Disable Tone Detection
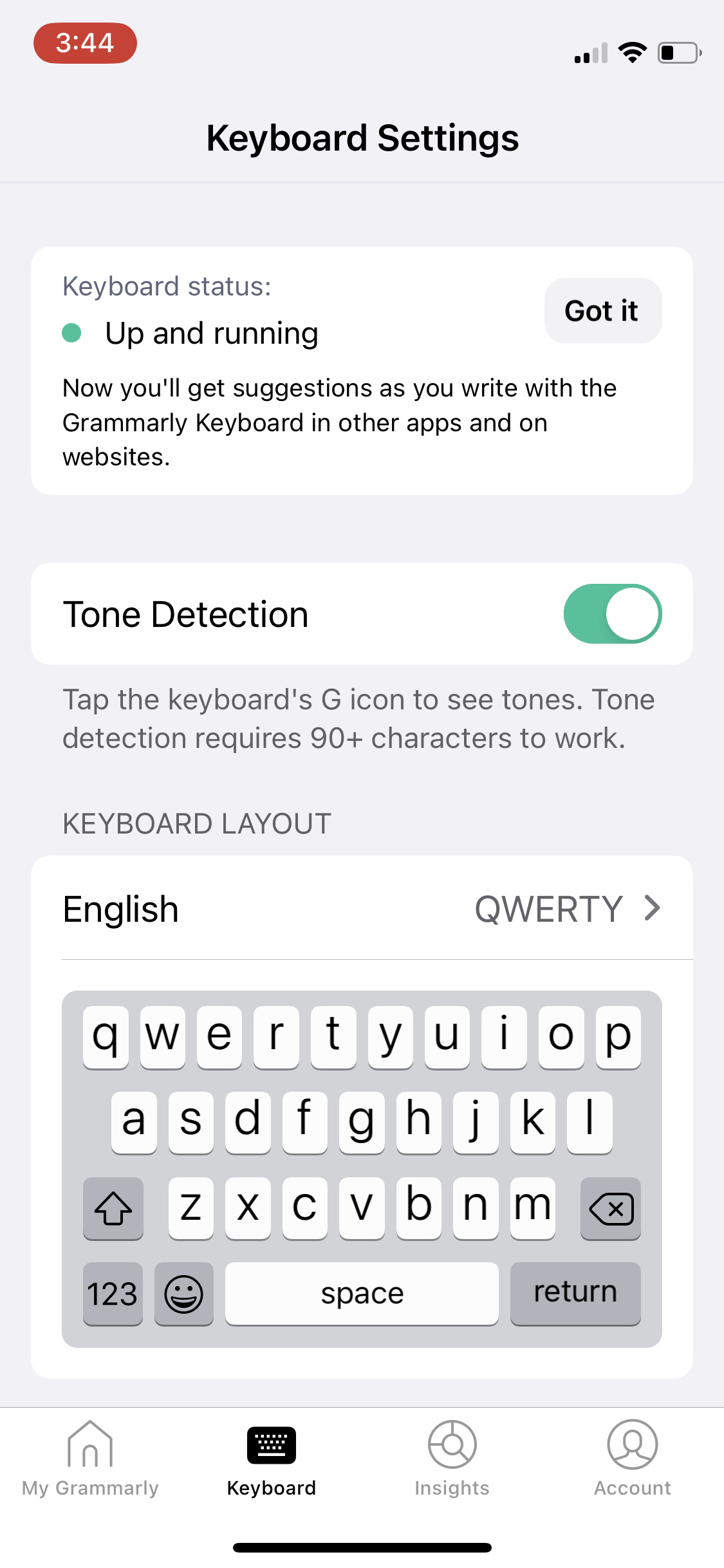724x1568 pixels. (x=613, y=613)
